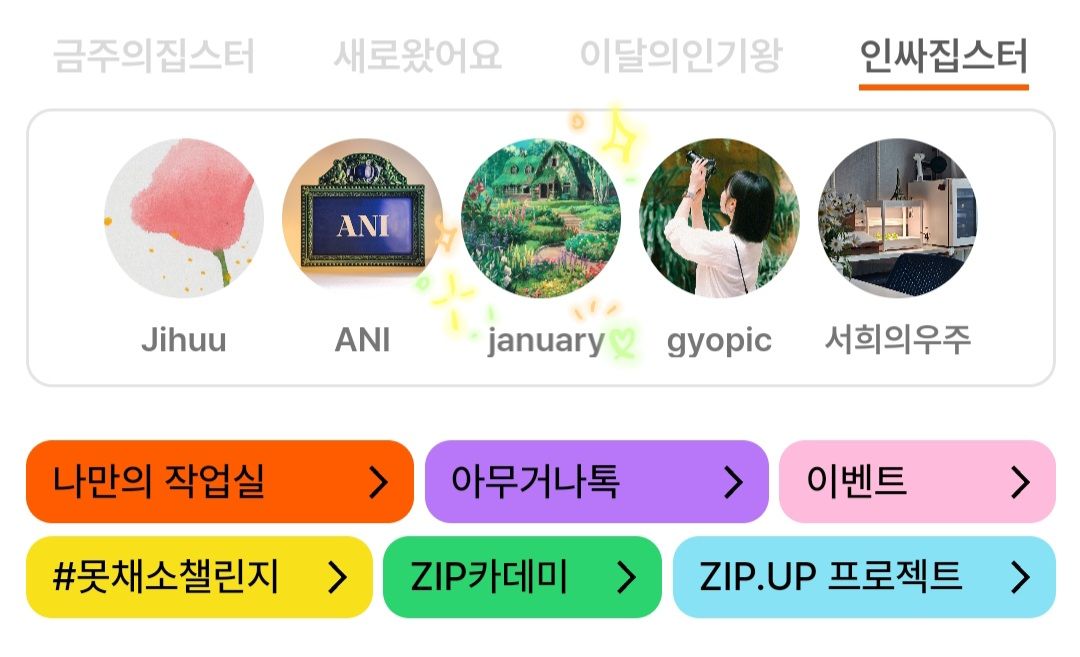Viewport: 1080px width, 657px height.
Task: Open ZIP.UP 프로젝트
Action: point(864,577)
